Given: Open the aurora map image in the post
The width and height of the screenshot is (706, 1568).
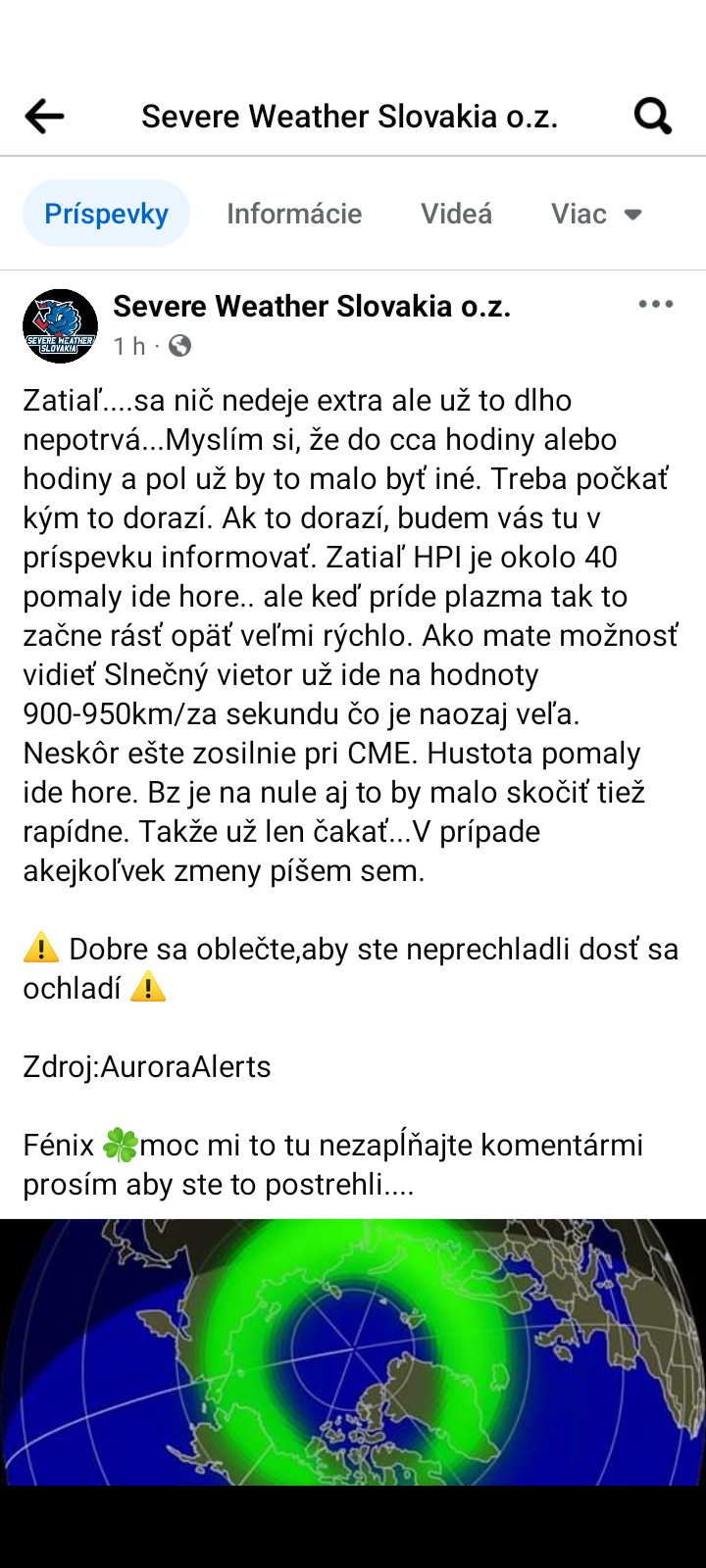Looking at the screenshot, I should coord(353,1352).
